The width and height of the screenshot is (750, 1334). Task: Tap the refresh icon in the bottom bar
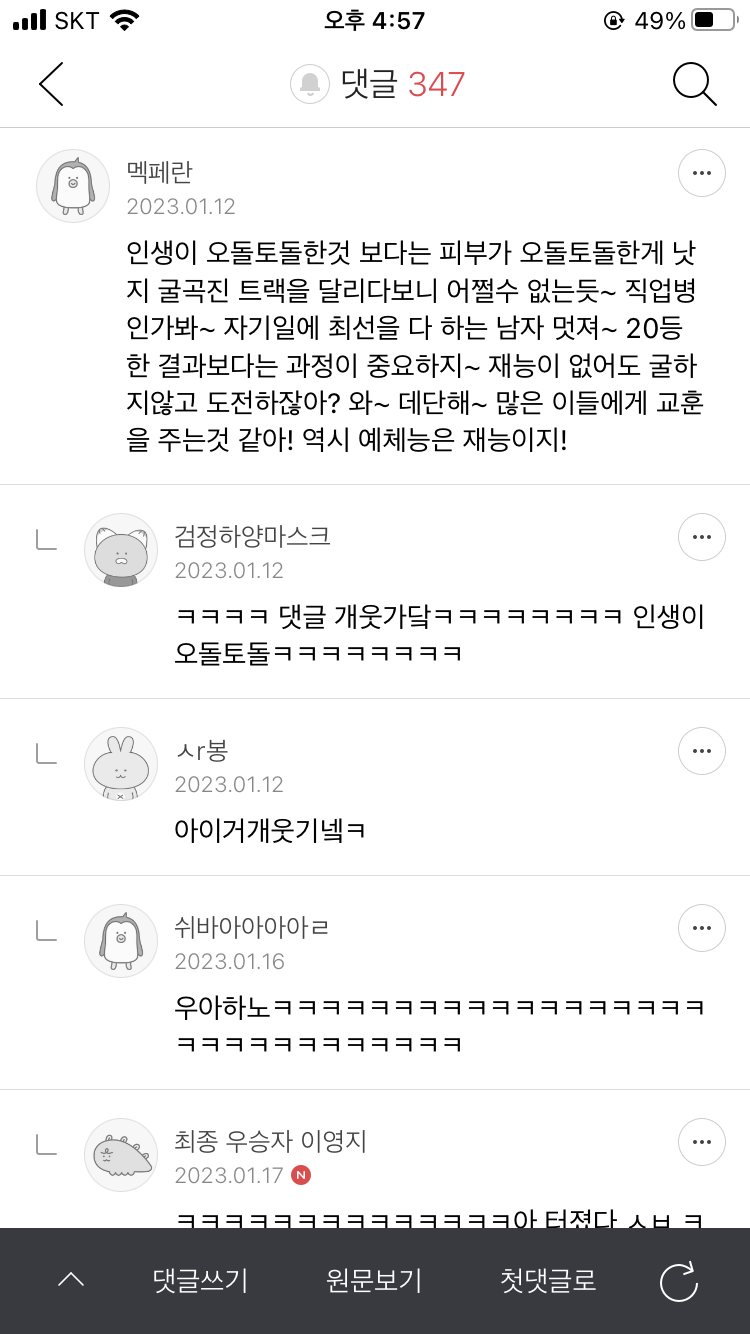tap(679, 1281)
